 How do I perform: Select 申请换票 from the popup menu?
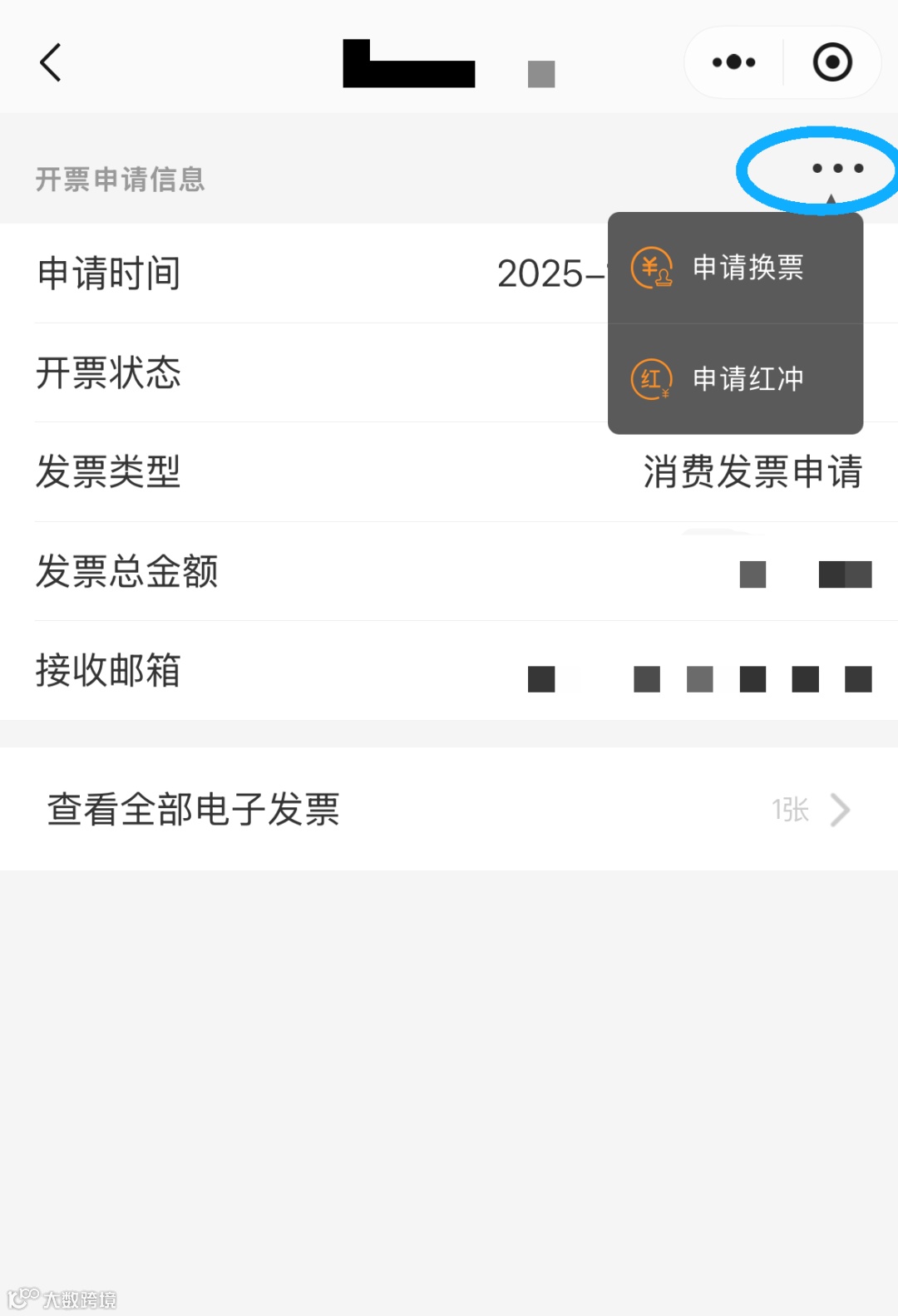[735, 268]
